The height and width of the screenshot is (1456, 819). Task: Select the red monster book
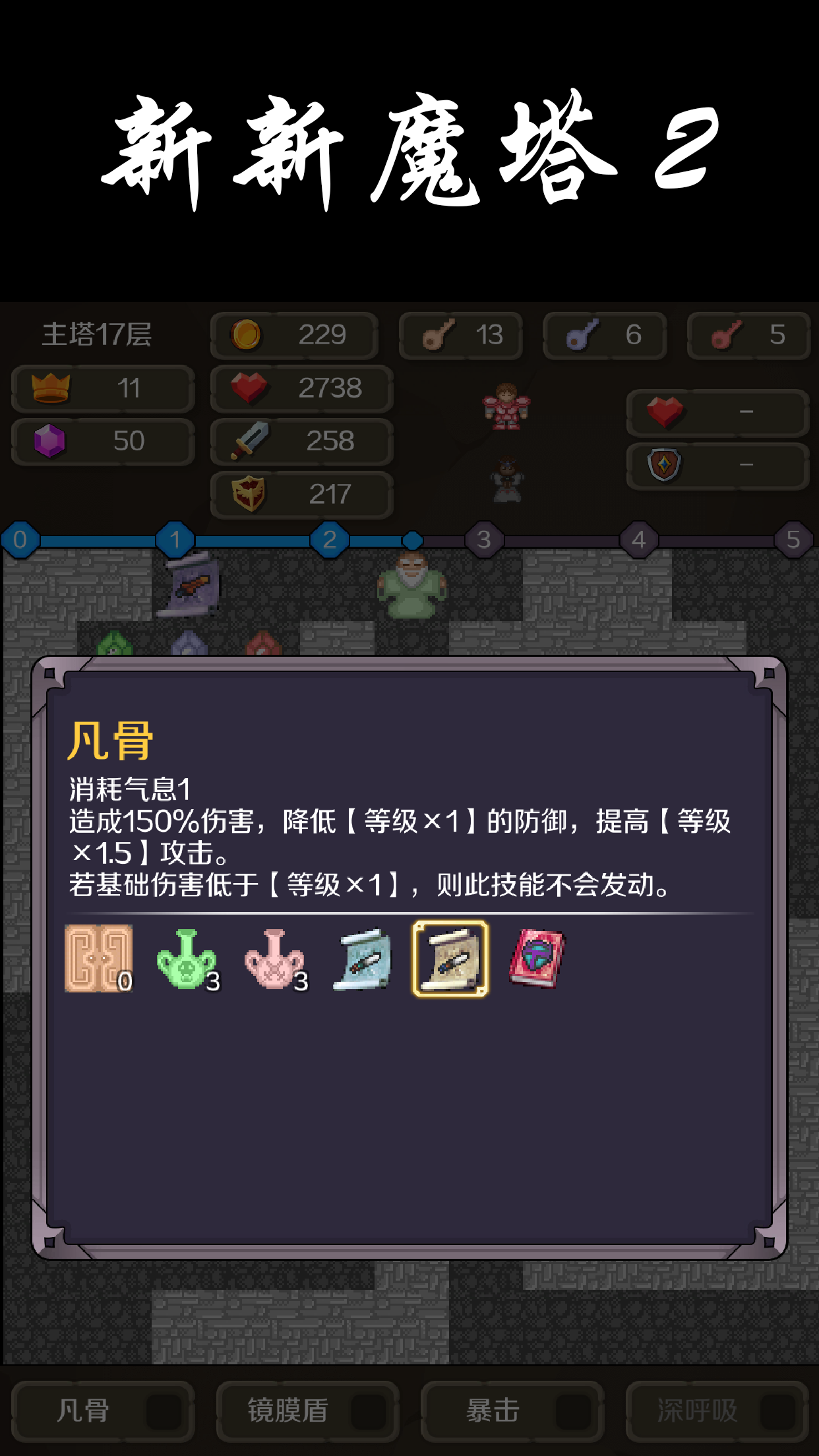pos(537,959)
